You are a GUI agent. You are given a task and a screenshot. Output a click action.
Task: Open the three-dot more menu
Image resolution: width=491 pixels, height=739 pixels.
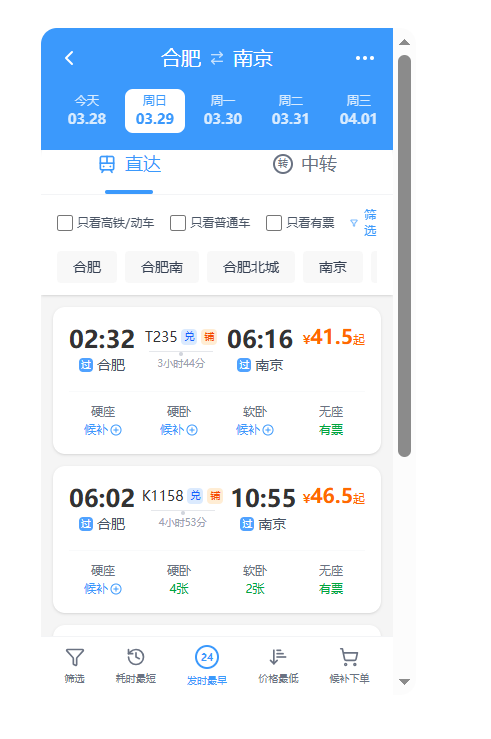(x=365, y=58)
